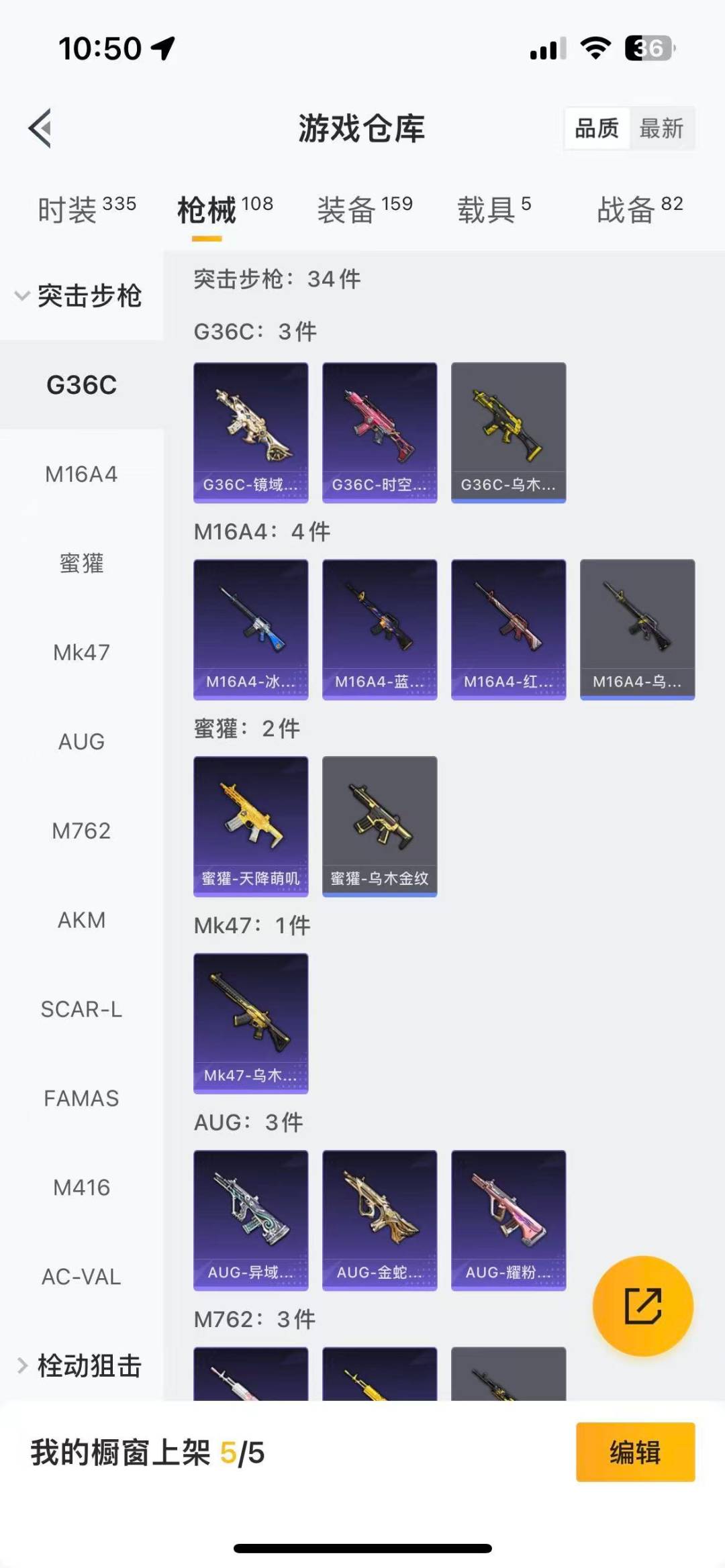Open the 蜜獾-天降萌叽 skin tile
The image size is (725, 1568).
coord(251,826)
